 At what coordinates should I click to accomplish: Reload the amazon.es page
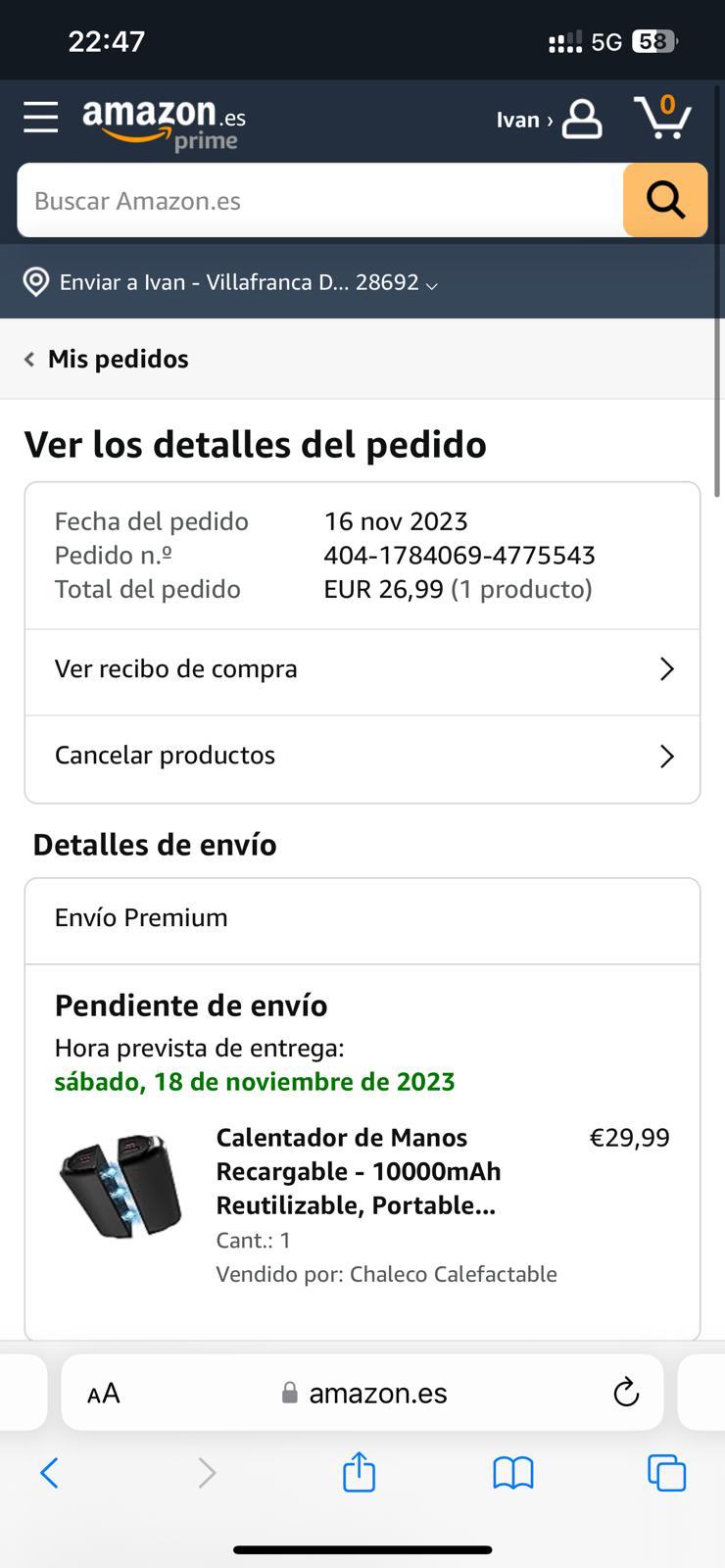tap(625, 1393)
